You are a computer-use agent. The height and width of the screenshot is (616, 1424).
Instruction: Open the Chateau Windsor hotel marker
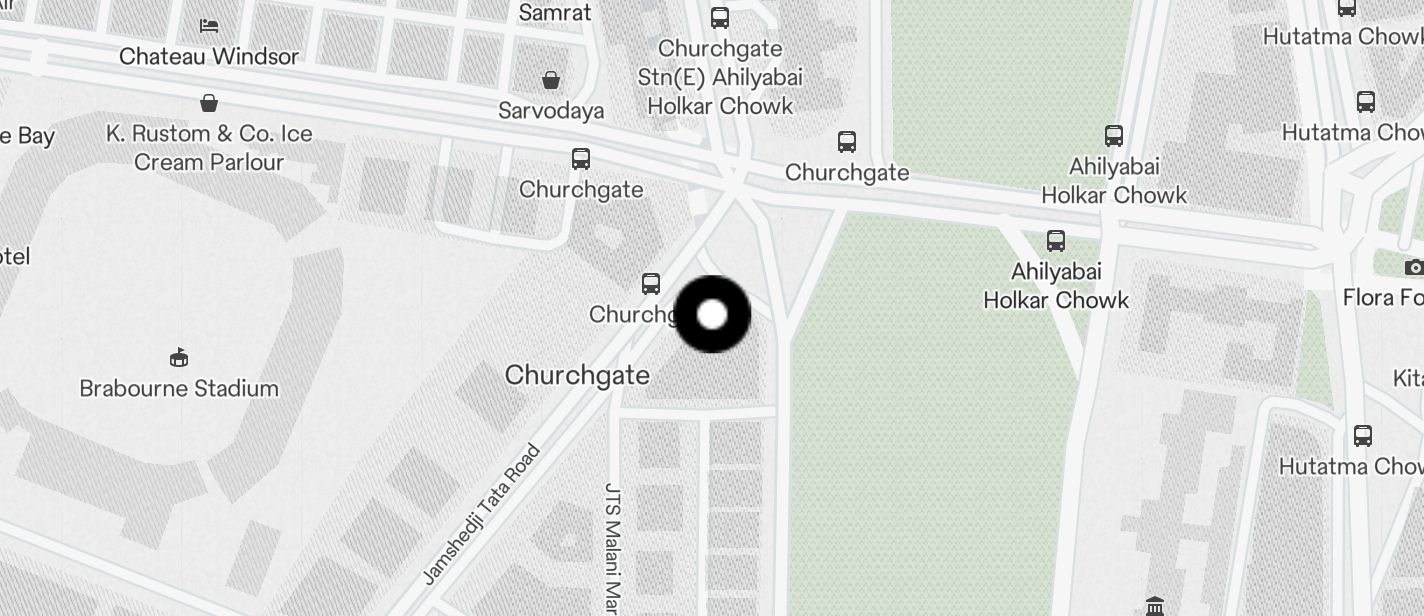pos(208,26)
